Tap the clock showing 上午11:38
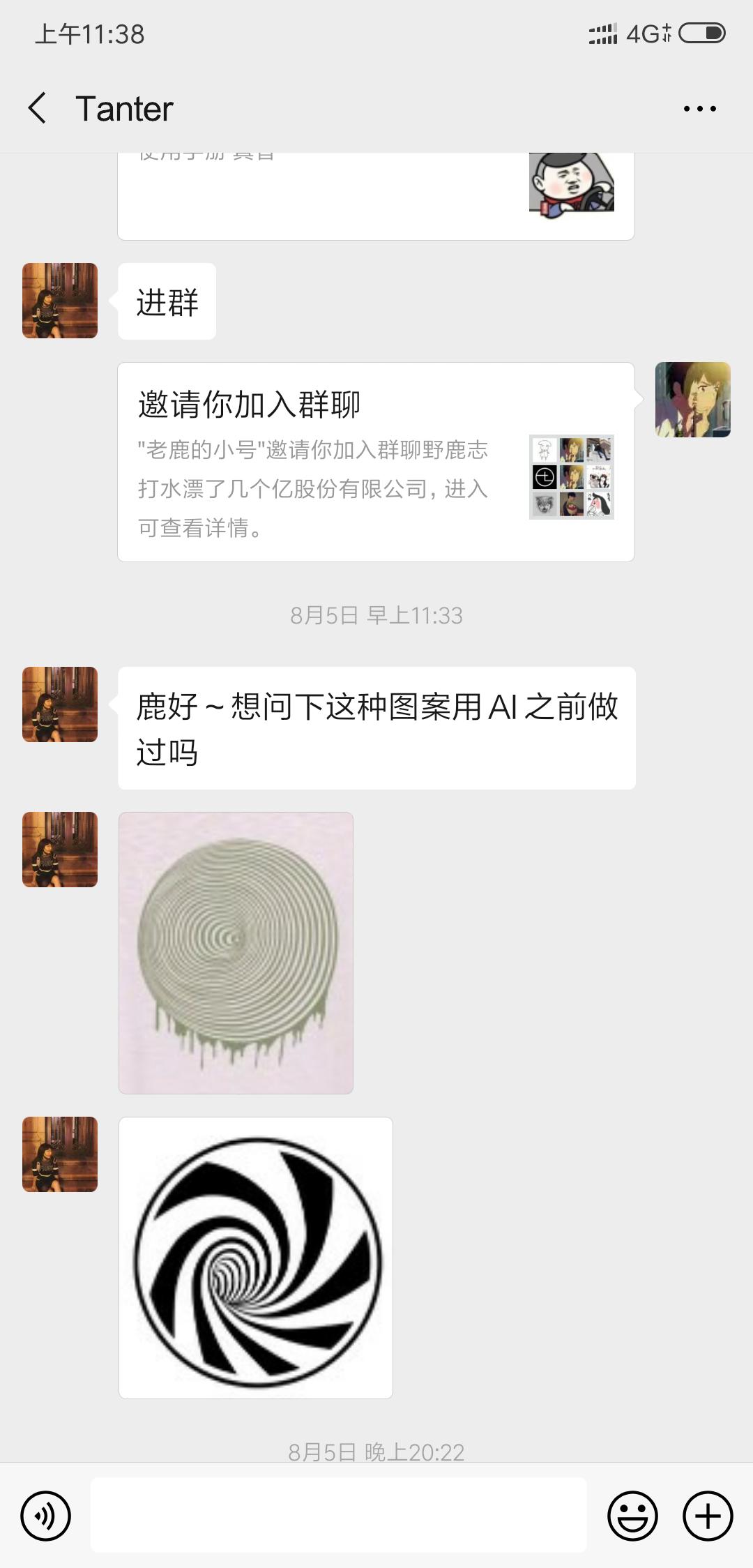This screenshot has width=753, height=1568. tap(89, 35)
